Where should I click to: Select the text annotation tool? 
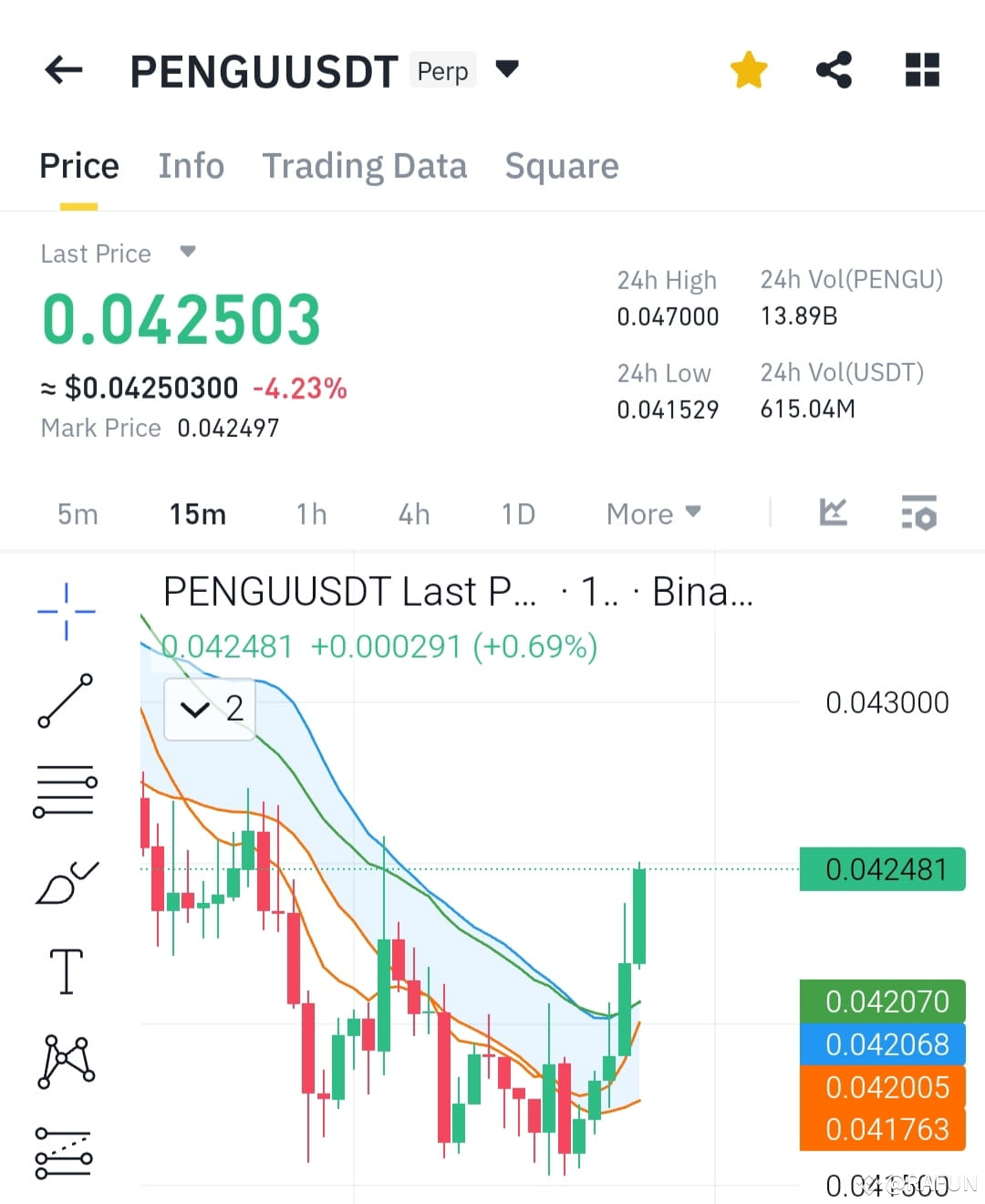click(x=66, y=970)
